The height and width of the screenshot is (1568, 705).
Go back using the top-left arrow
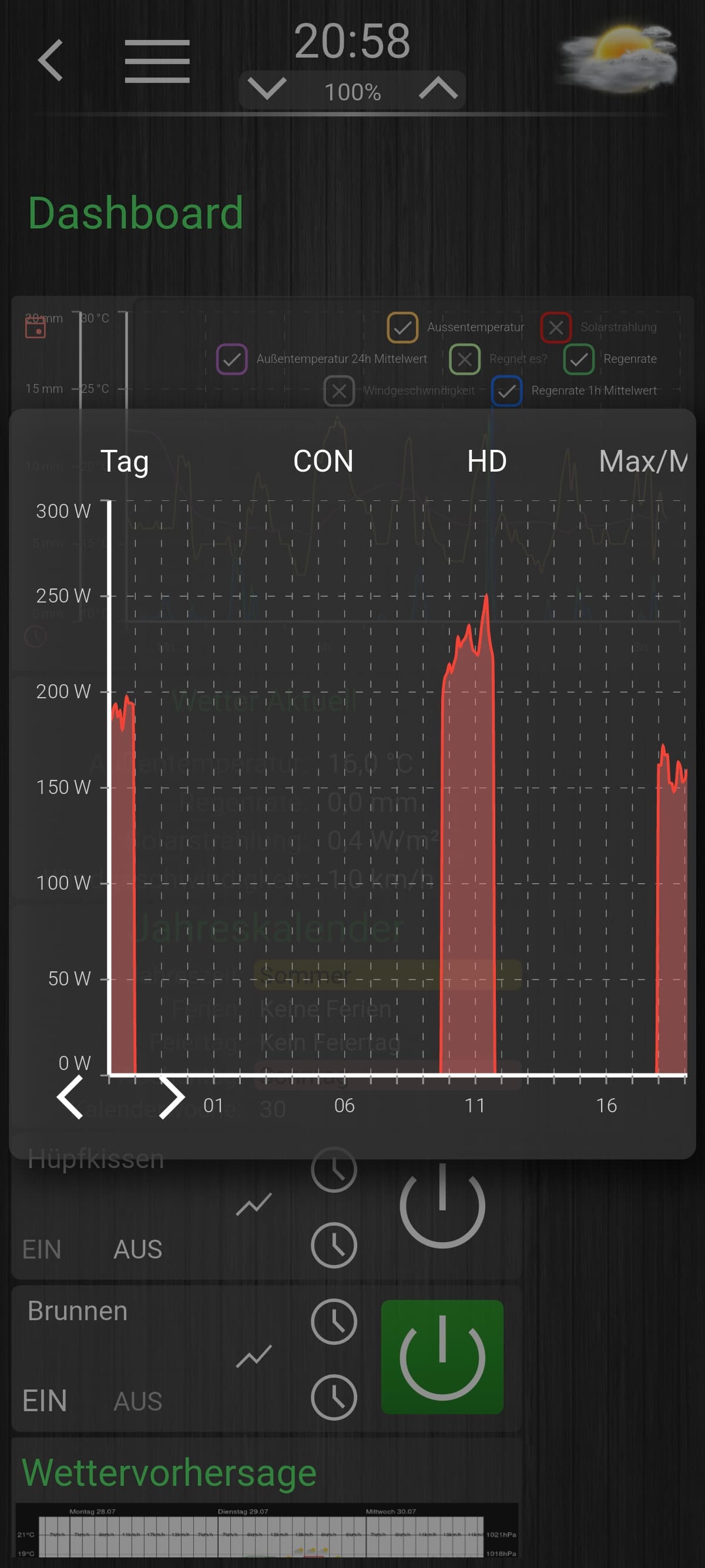[x=51, y=60]
